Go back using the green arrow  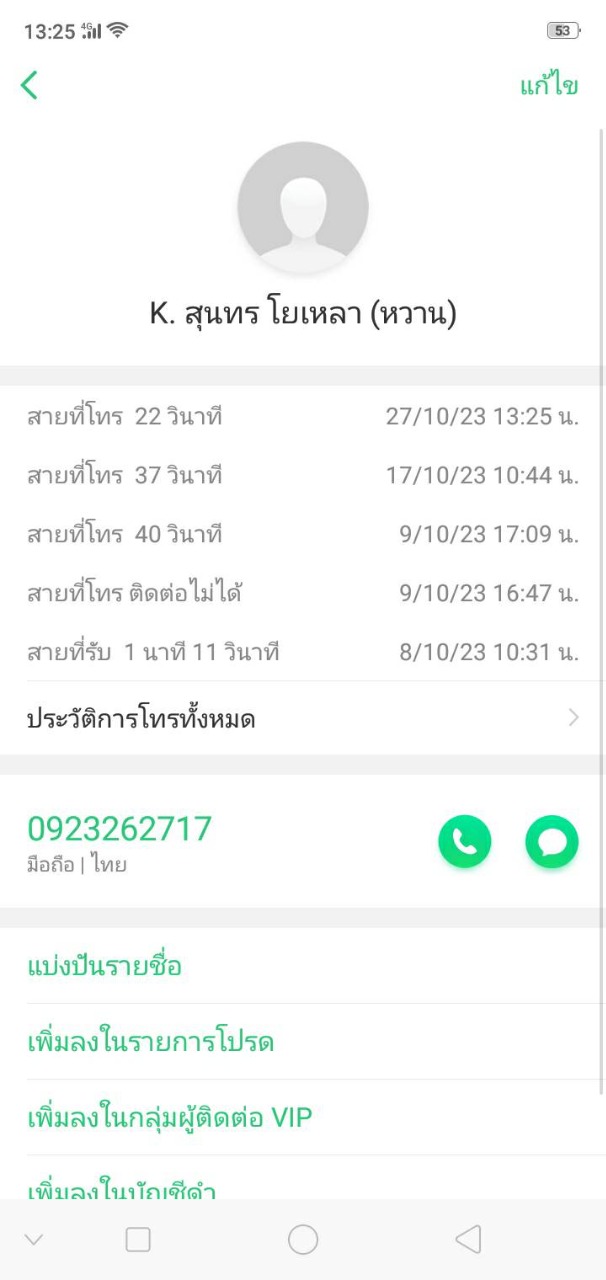(x=29, y=85)
